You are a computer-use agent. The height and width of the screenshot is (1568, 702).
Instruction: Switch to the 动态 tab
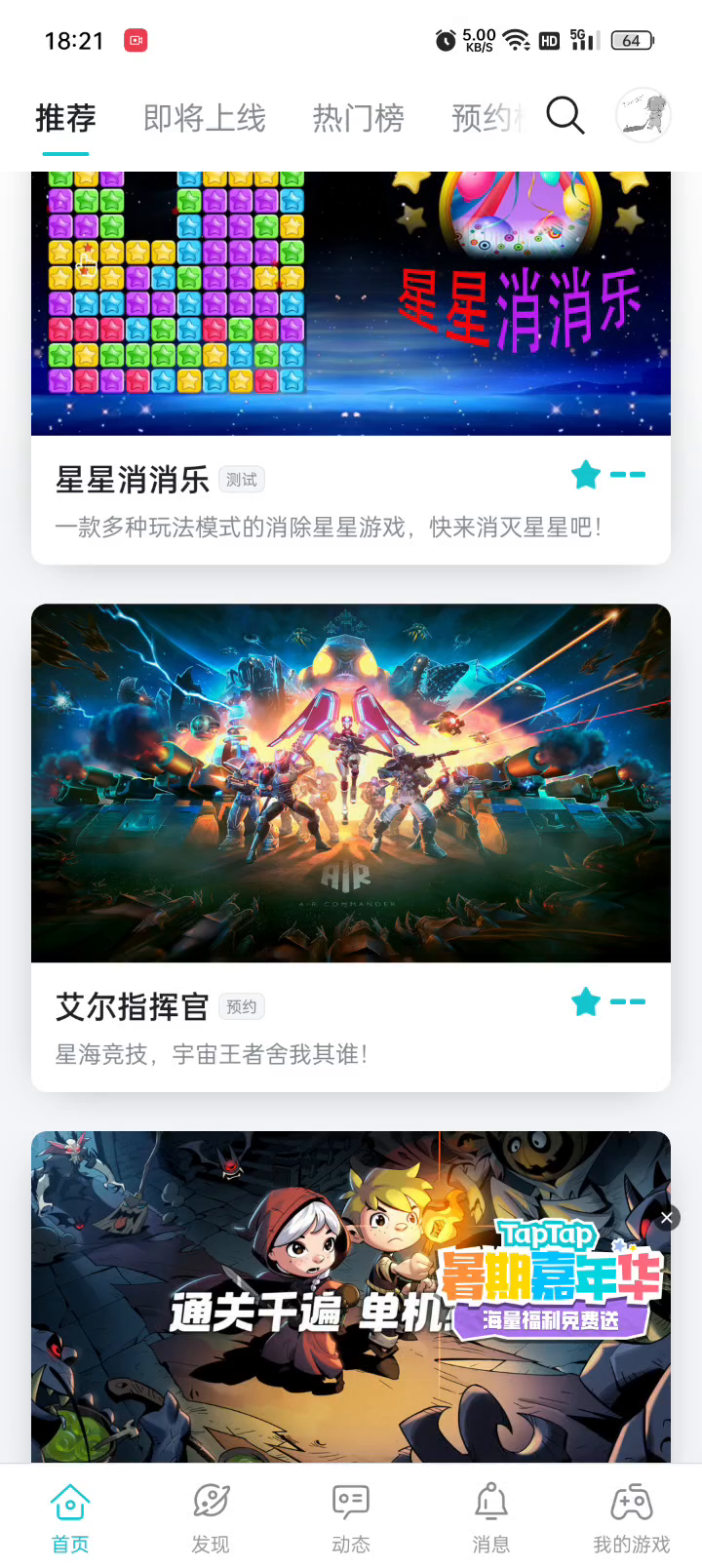[351, 1517]
